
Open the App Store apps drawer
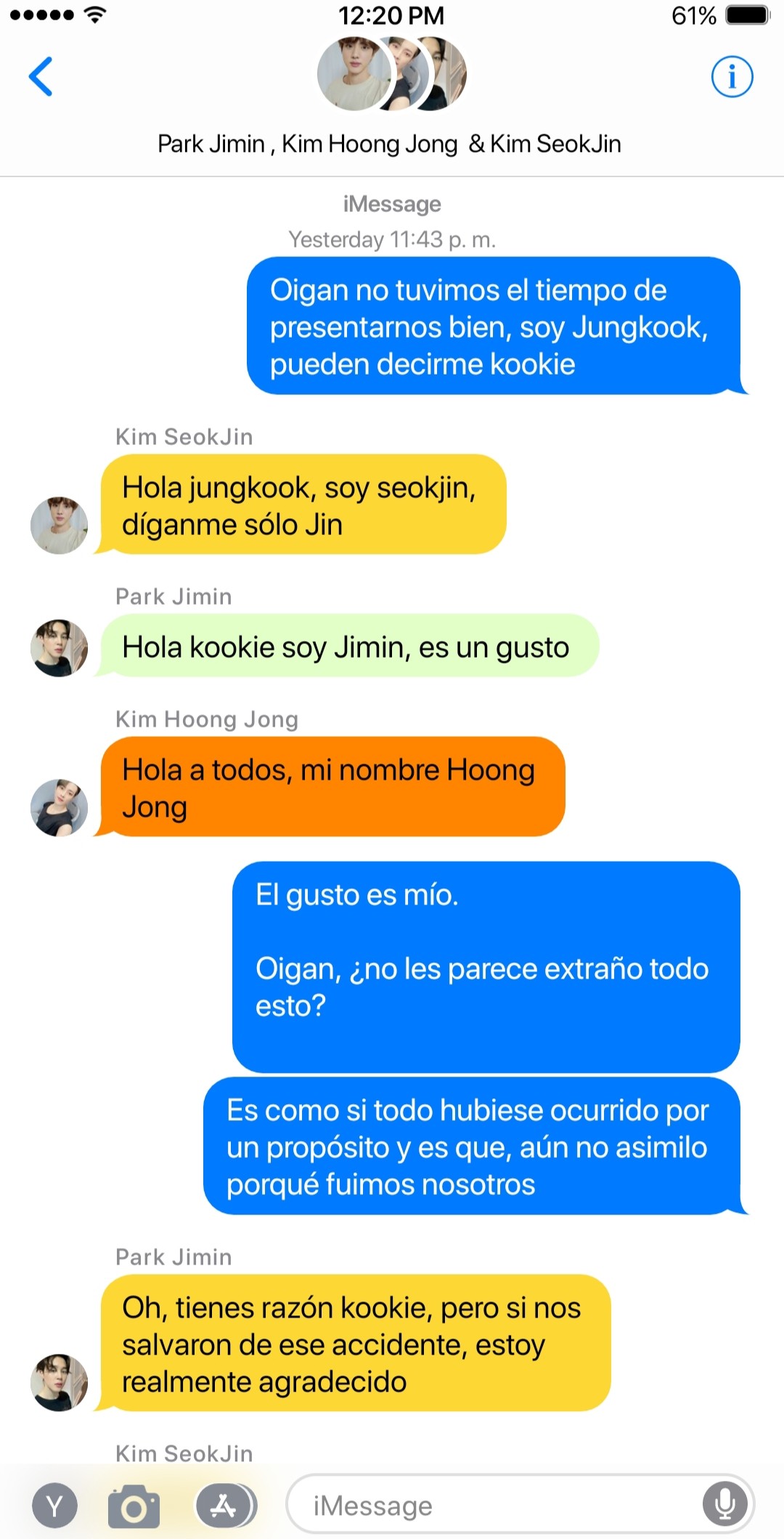click(224, 1506)
